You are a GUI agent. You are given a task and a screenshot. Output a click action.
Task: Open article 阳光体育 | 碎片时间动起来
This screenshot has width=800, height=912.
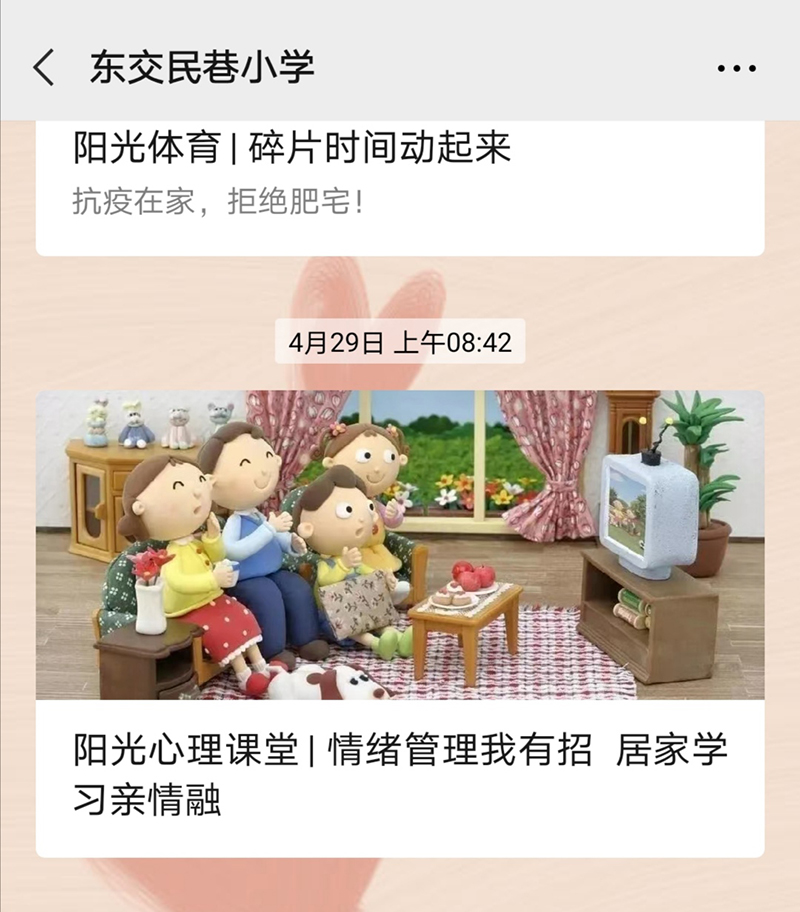(292, 150)
